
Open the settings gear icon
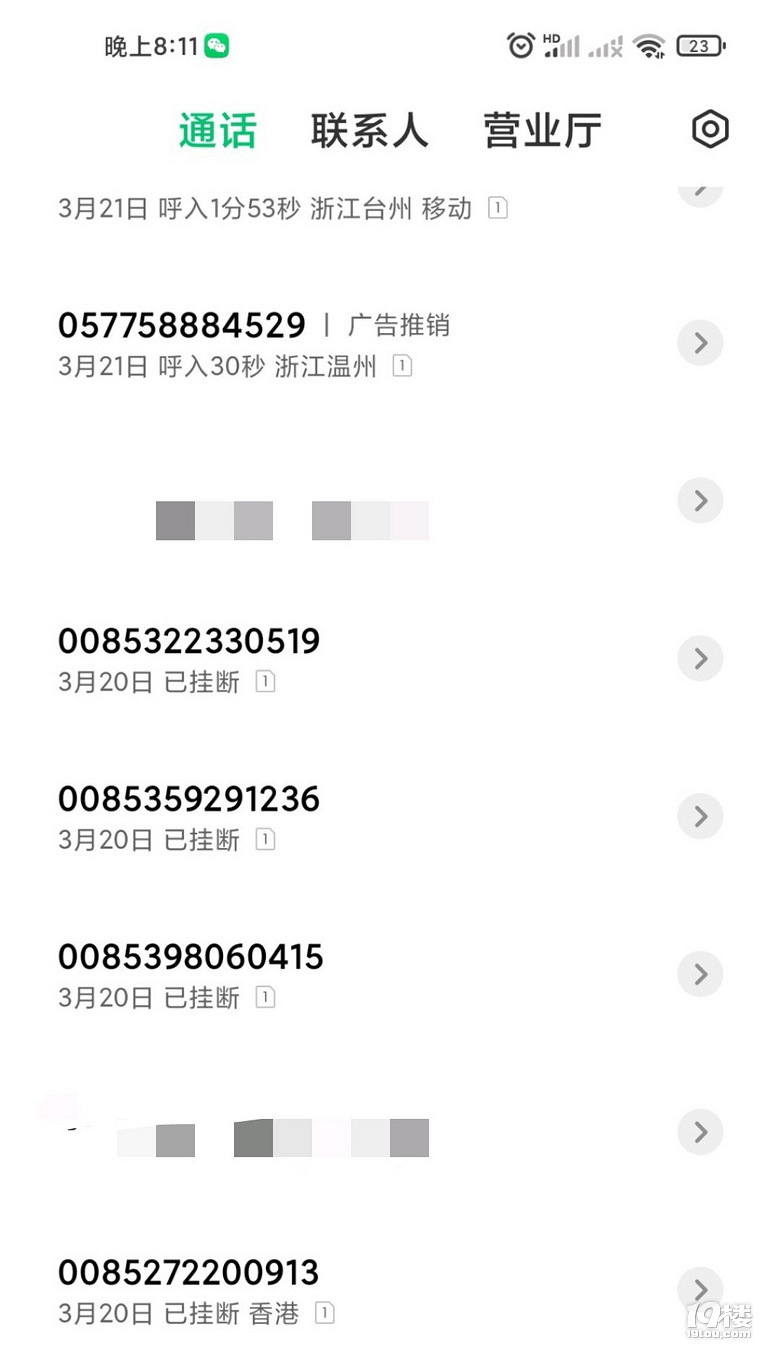[710, 129]
